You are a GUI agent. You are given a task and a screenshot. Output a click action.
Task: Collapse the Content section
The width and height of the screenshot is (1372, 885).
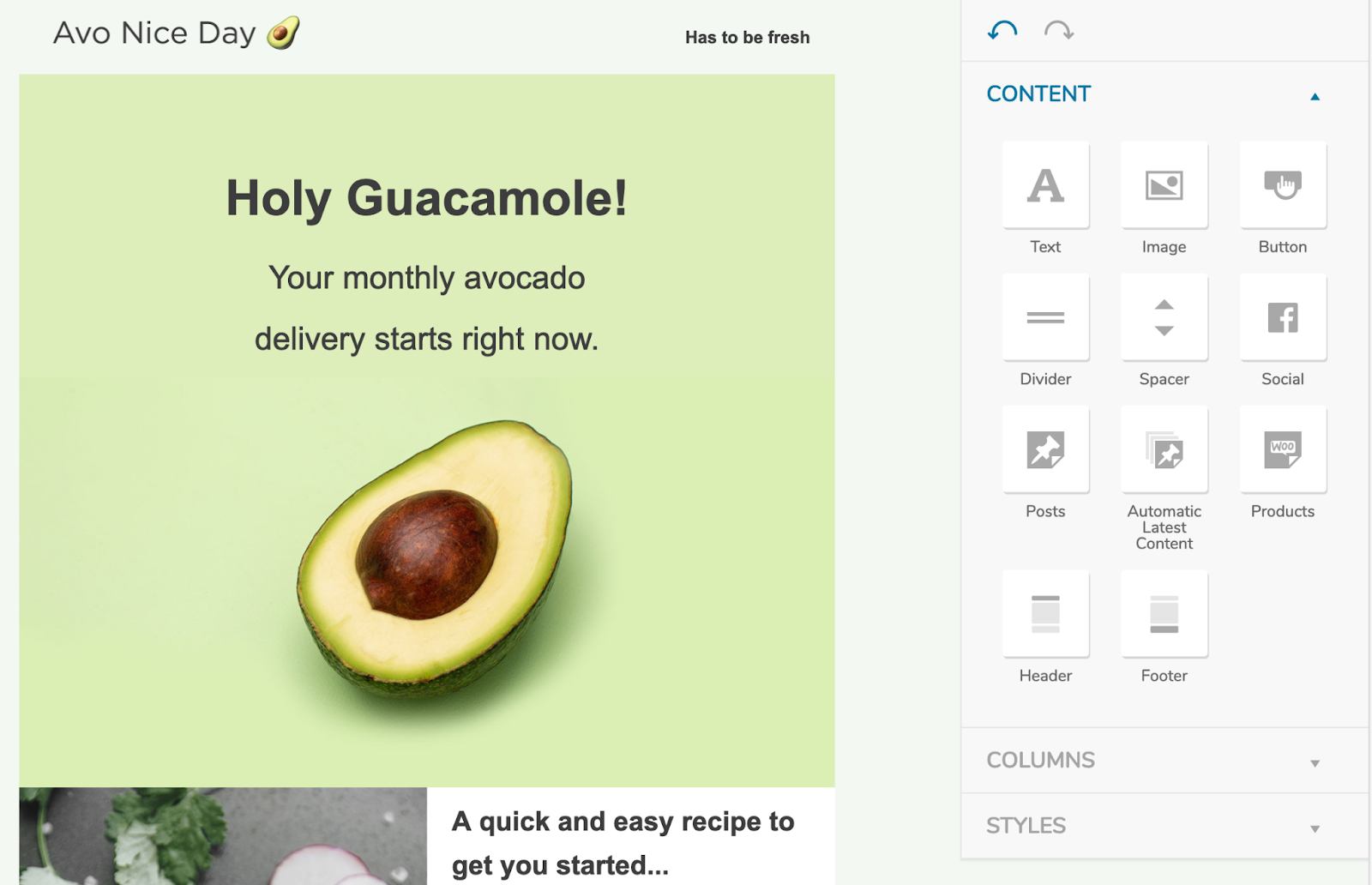pos(1315,96)
